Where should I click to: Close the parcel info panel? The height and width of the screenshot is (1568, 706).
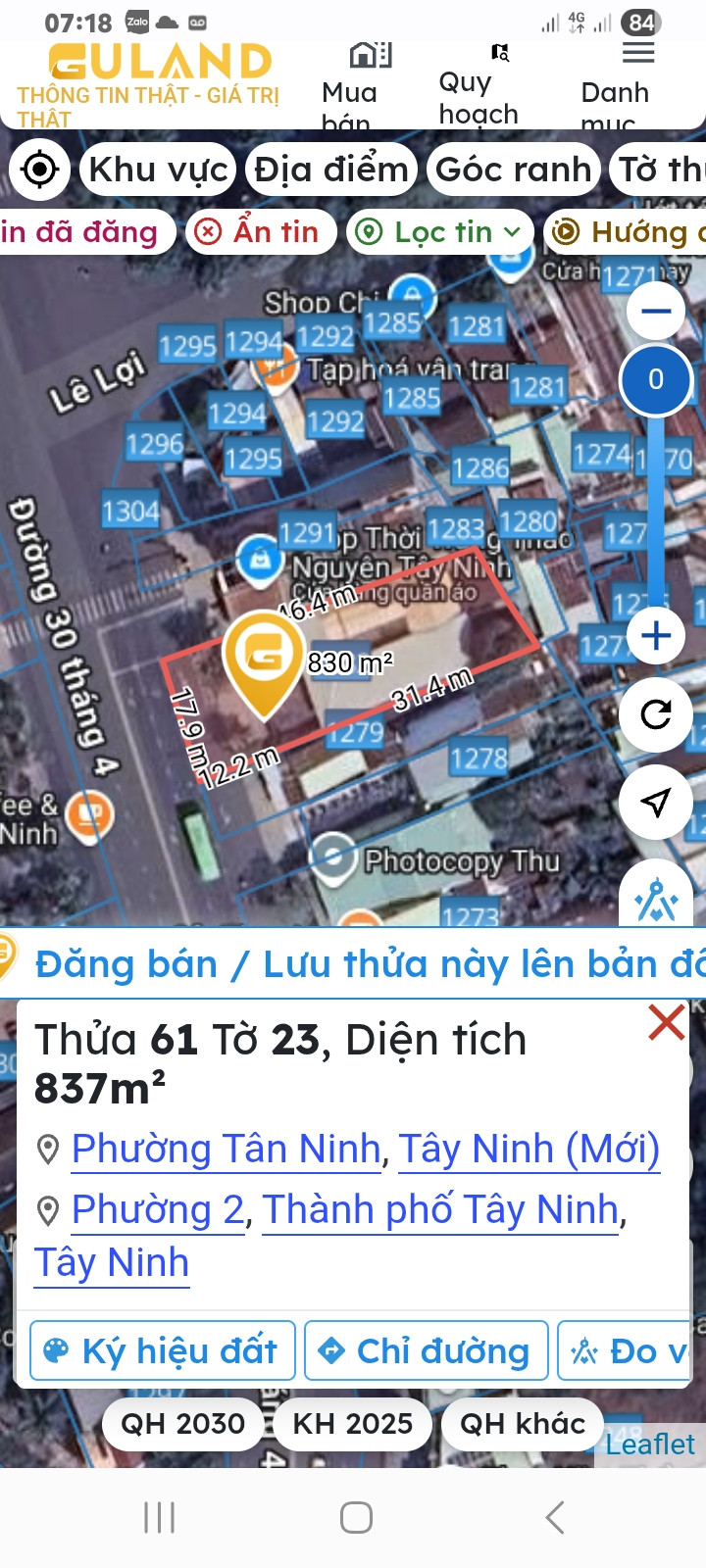pos(666,1022)
